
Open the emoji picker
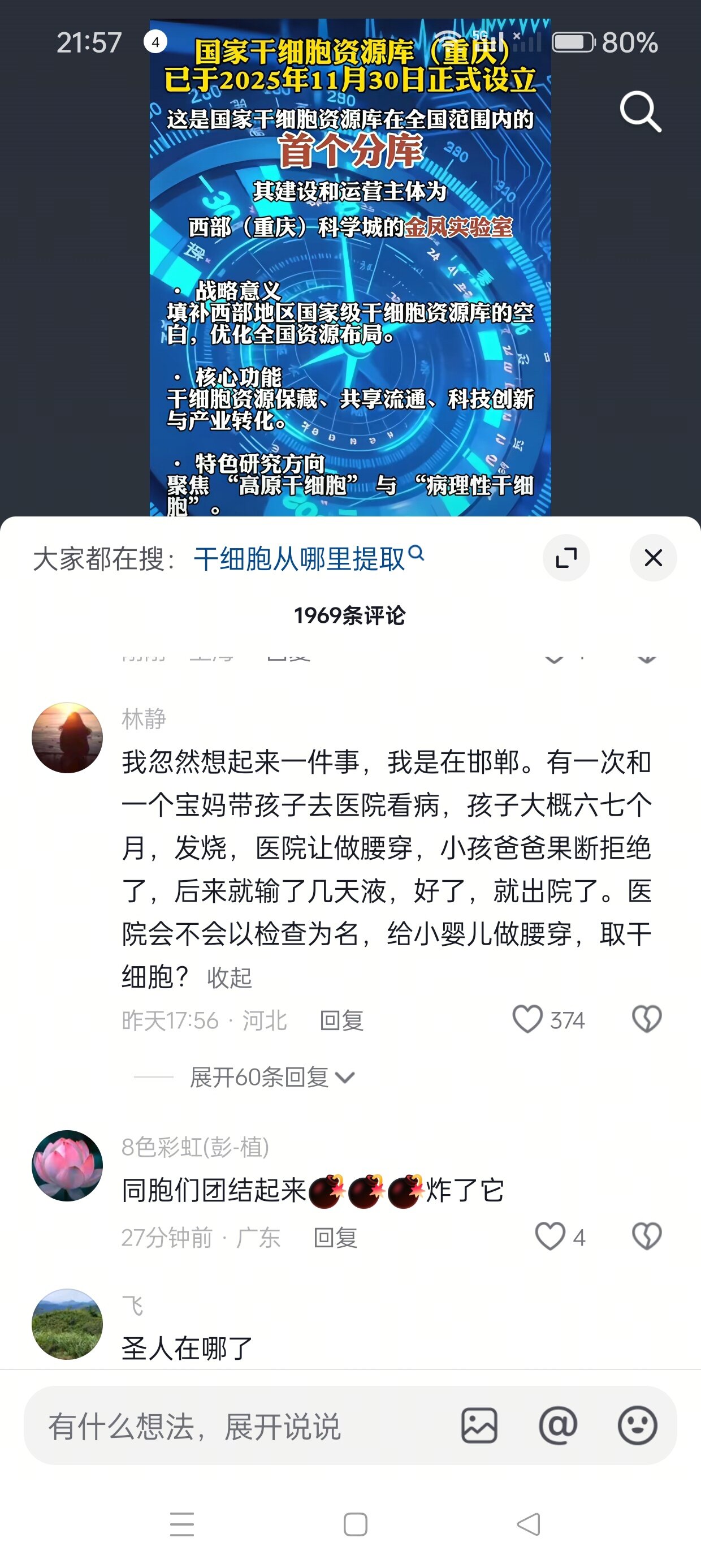(637, 1425)
